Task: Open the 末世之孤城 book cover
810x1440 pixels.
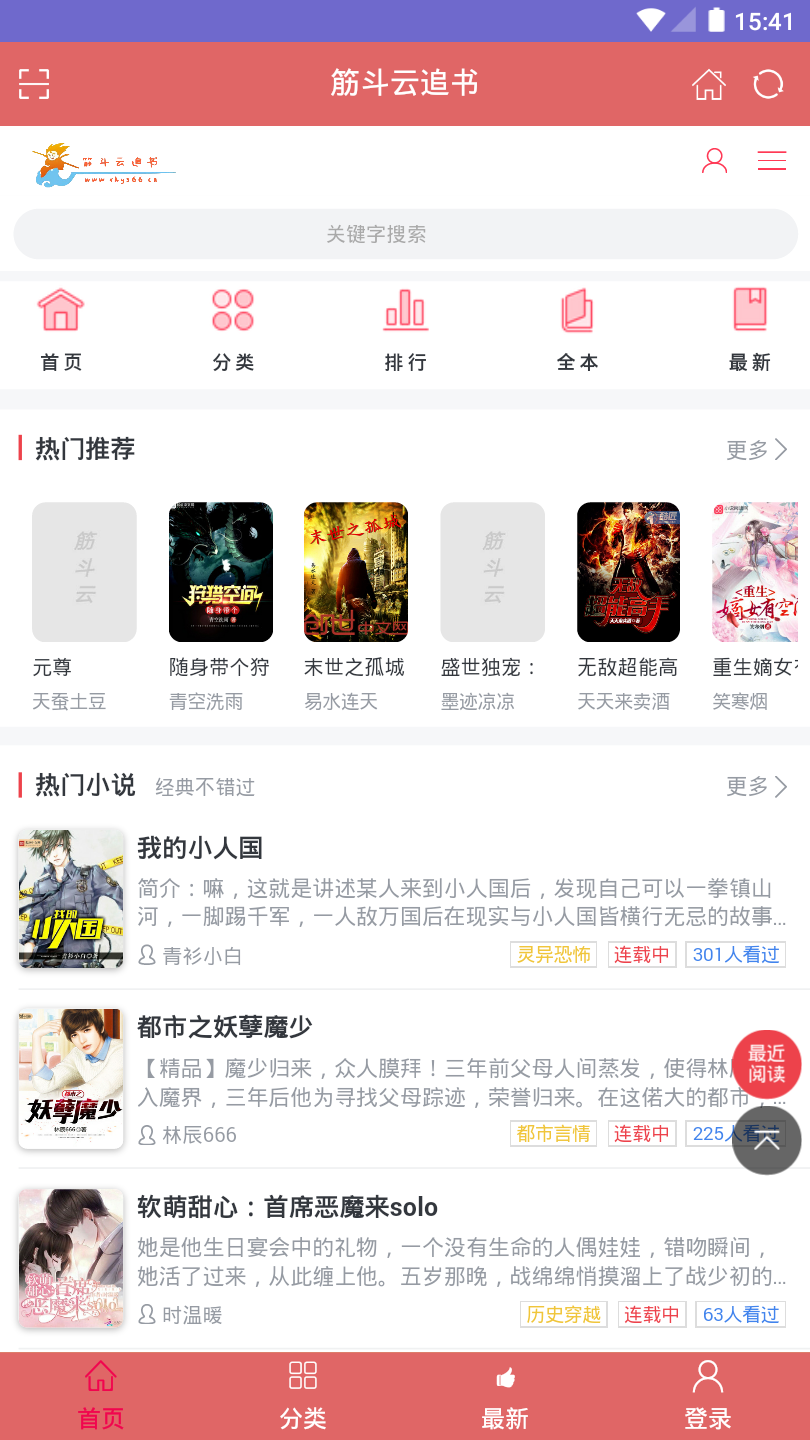Action: click(x=356, y=571)
